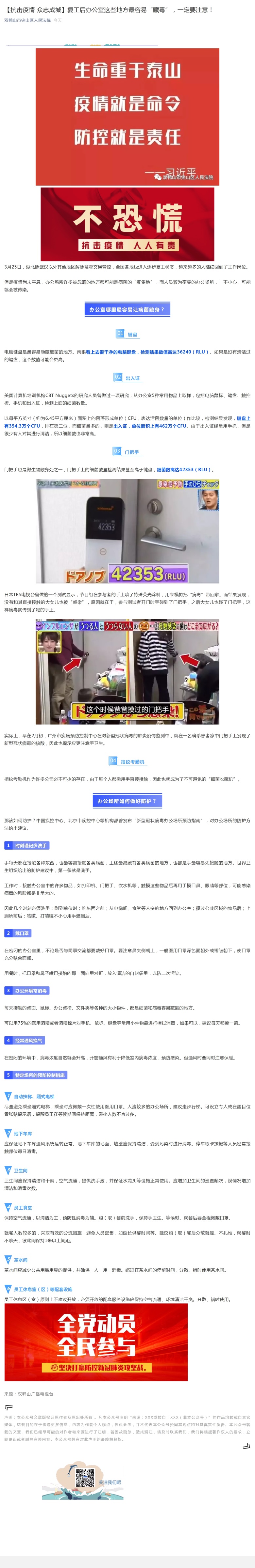Open the 不恐慌 抗击疫情 image
Screen dimensions: 255x1568
(127, 223)
